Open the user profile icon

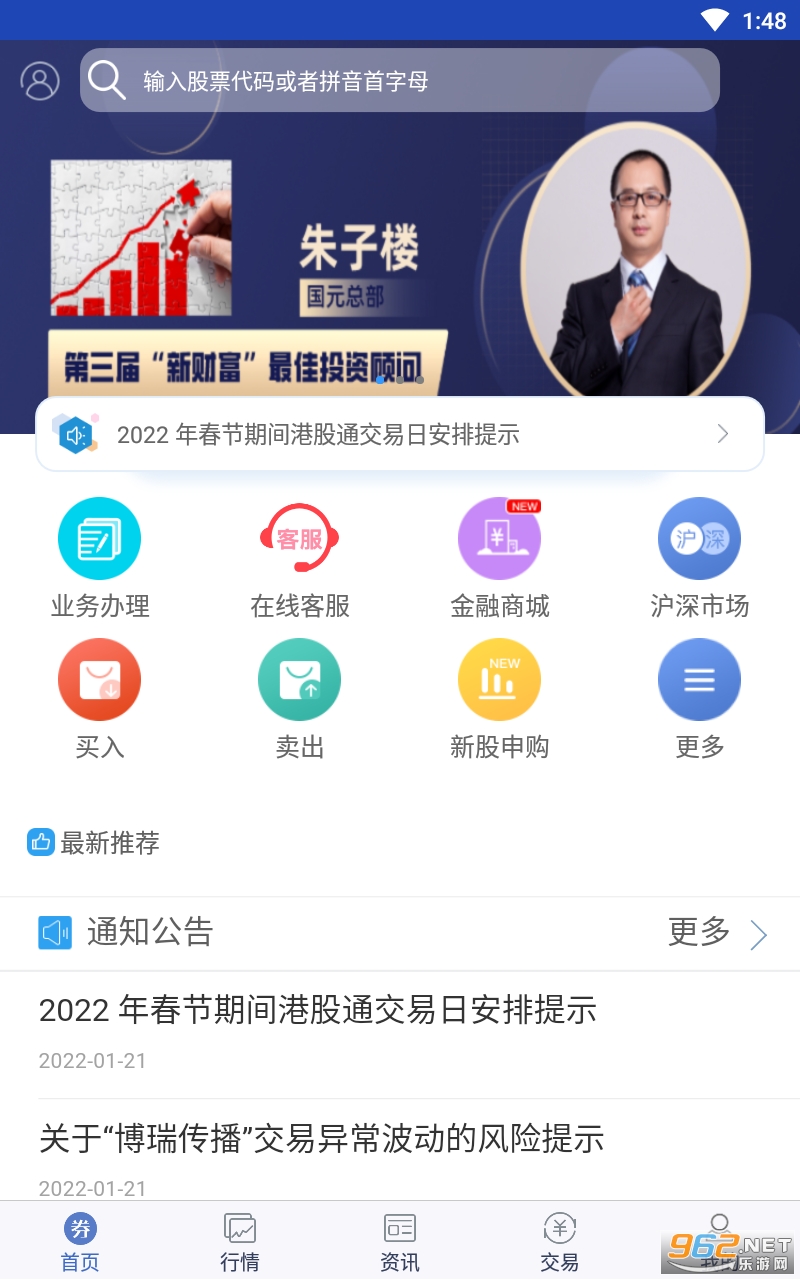(x=40, y=81)
